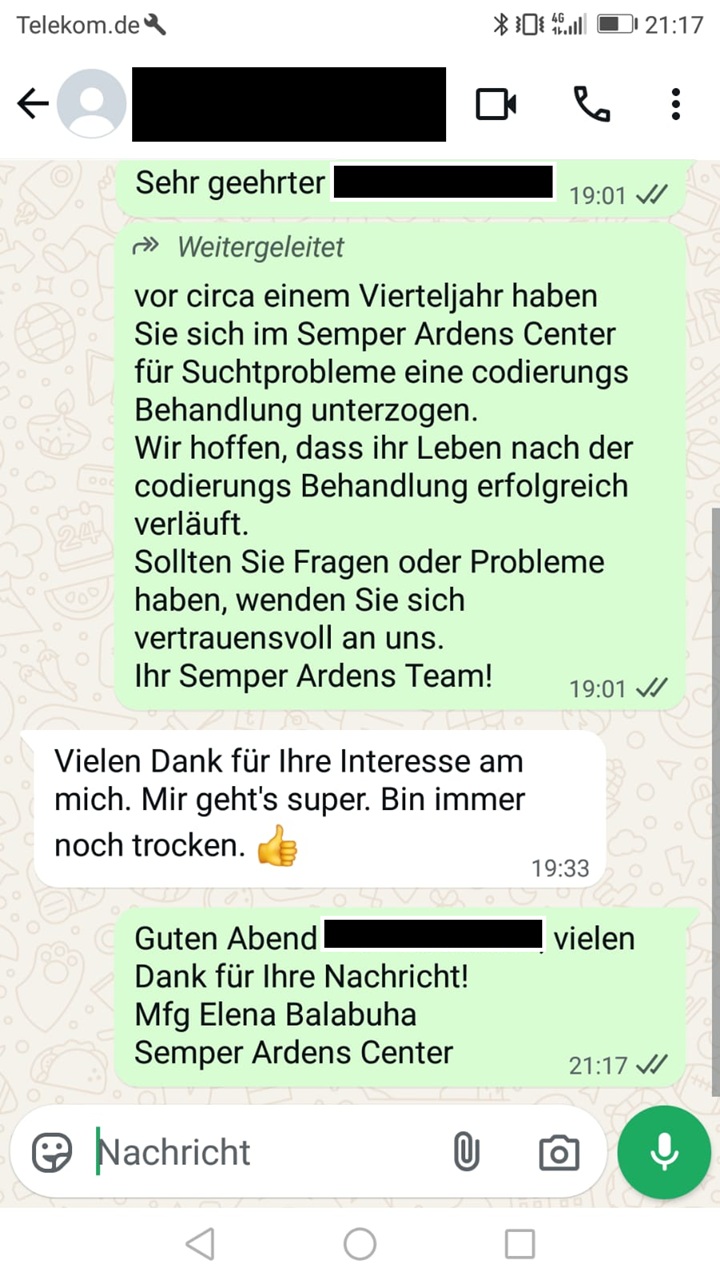The image size is (720, 1280).
Task: Open the camera to send a photo
Action: pos(559,1153)
